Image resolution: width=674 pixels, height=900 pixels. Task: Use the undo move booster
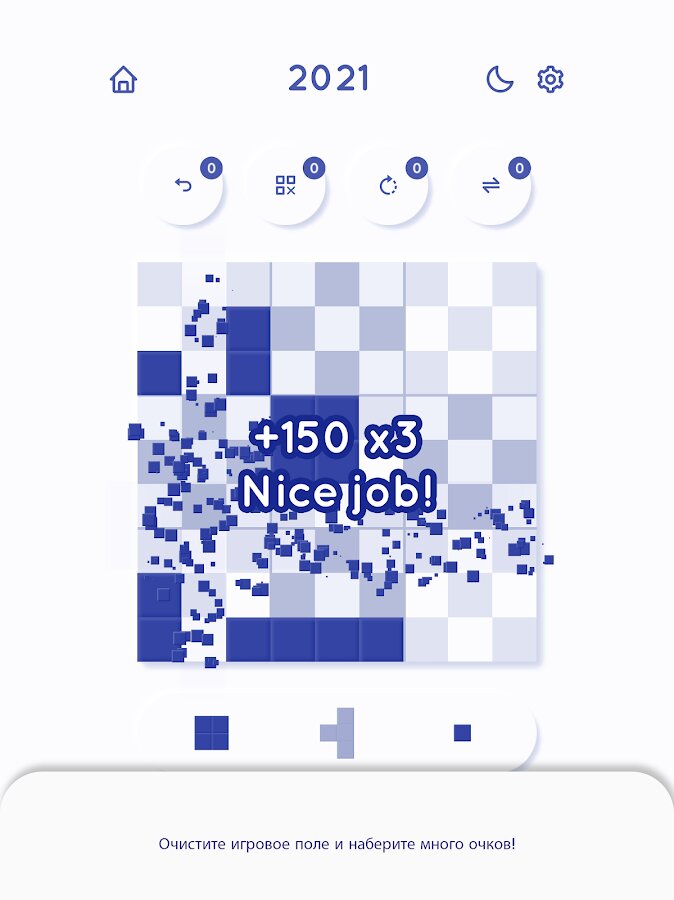[183, 185]
